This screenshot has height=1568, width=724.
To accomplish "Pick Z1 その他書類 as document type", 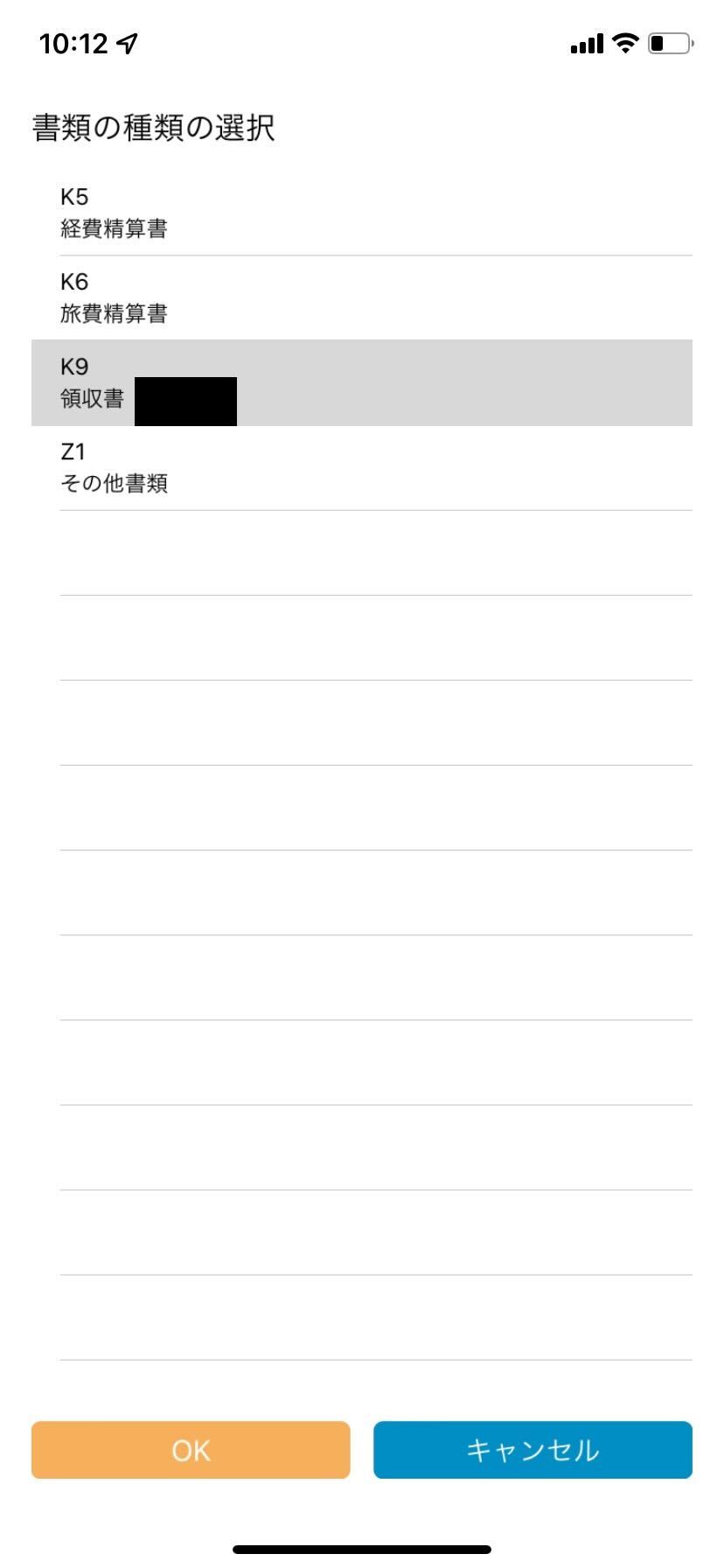I will tap(362, 468).
